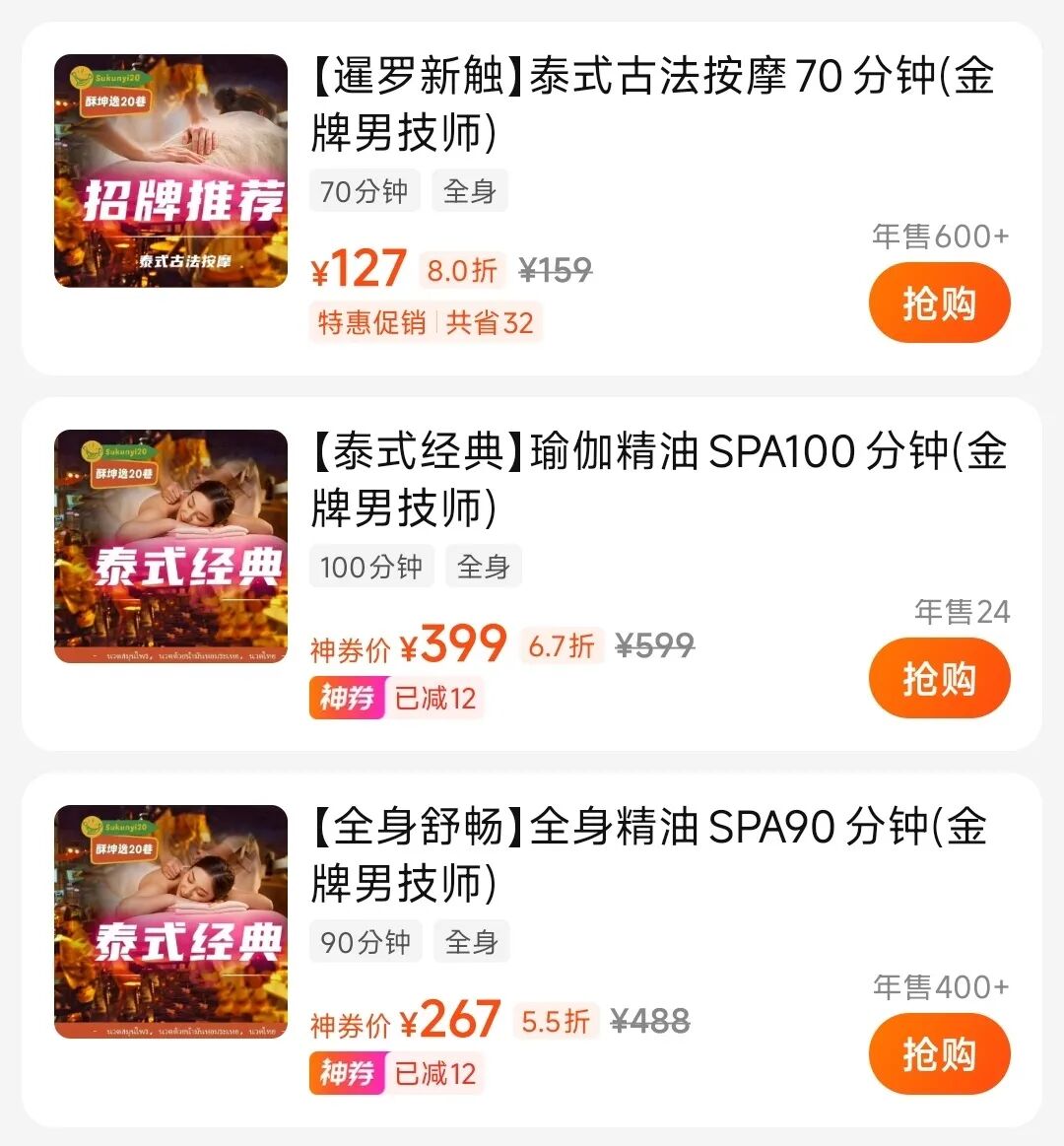Tap the 8.0折 discount badge

pyautogui.click(x=461, y=269)
